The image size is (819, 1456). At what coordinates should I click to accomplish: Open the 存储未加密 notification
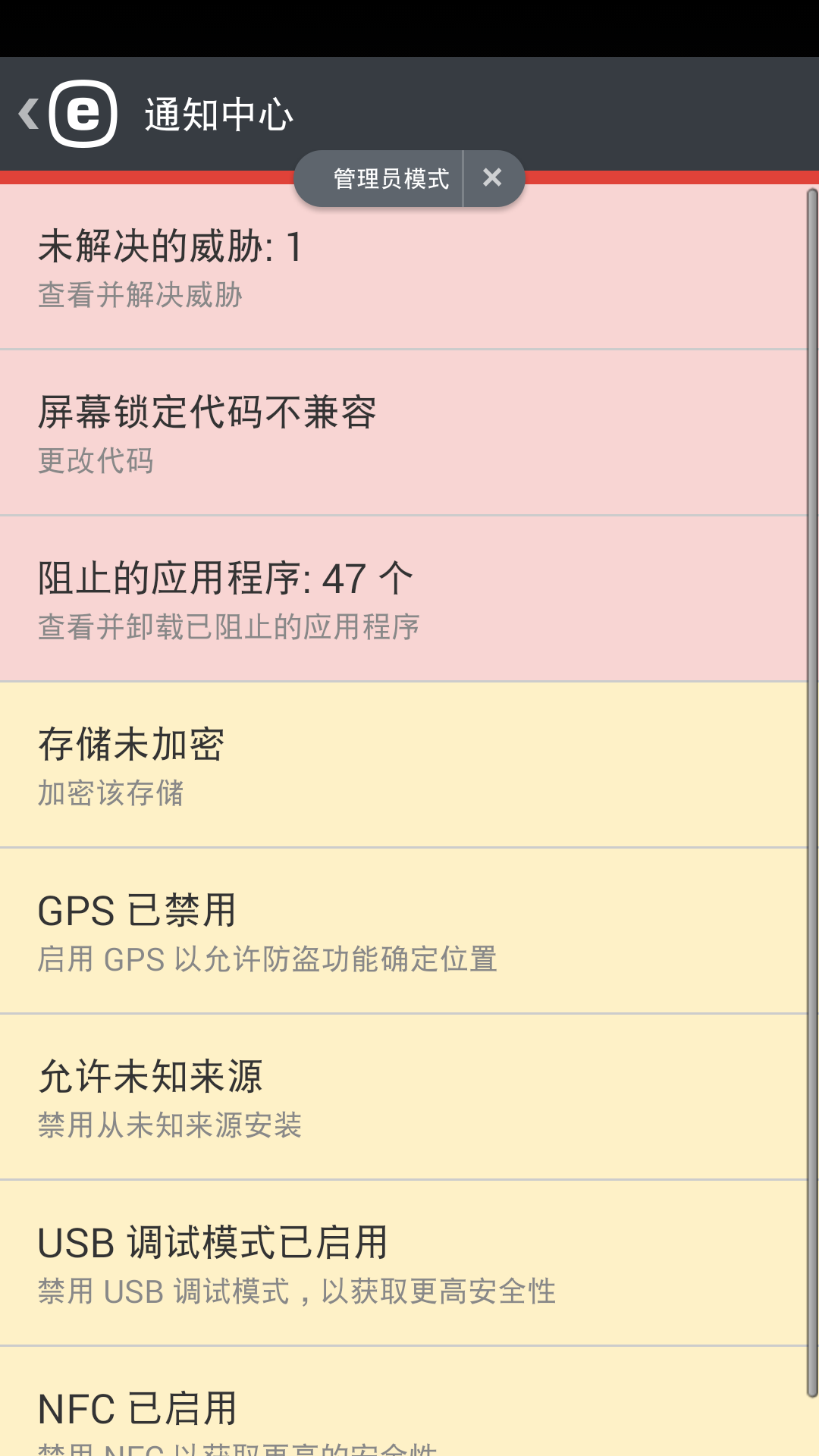130,743
